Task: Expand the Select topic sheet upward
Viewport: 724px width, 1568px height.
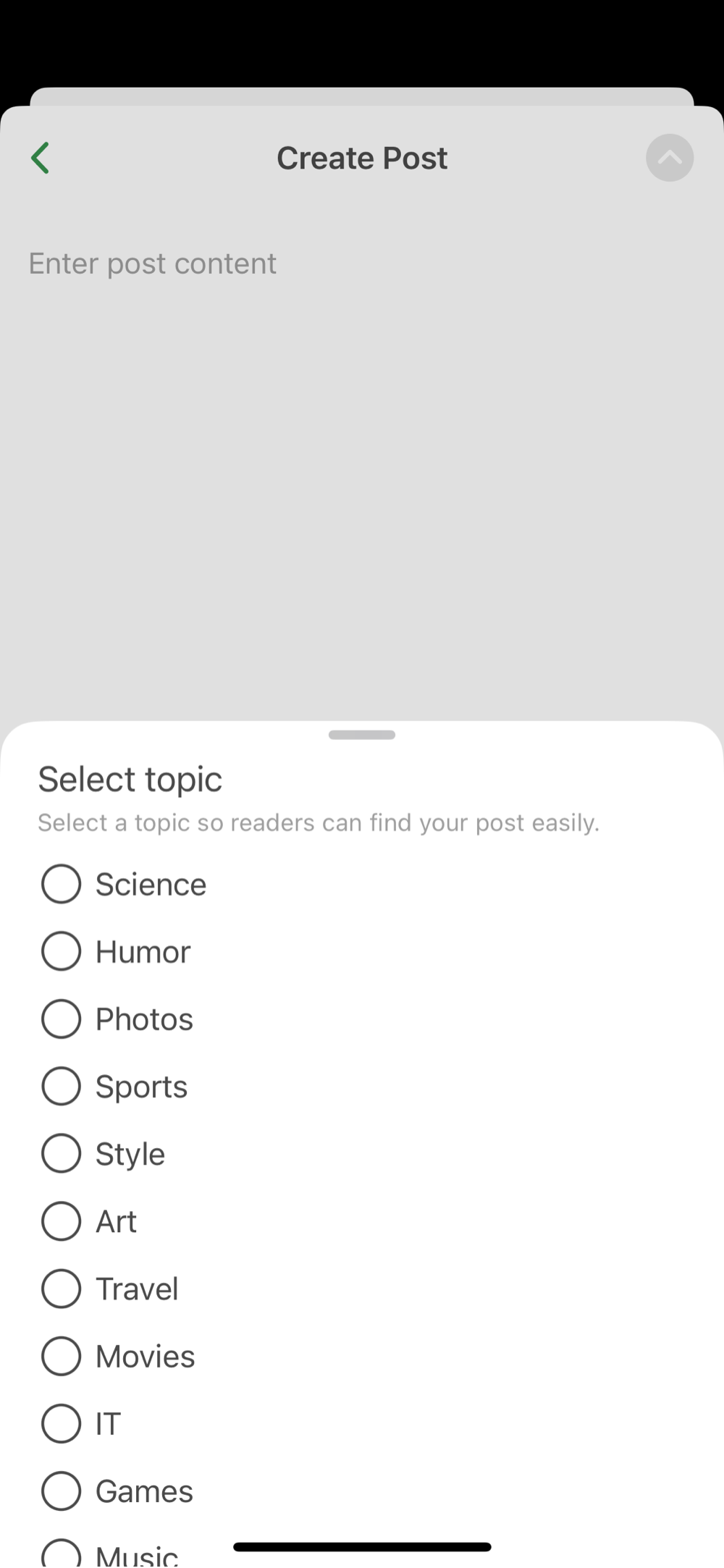Action: [x=361, y=735]
